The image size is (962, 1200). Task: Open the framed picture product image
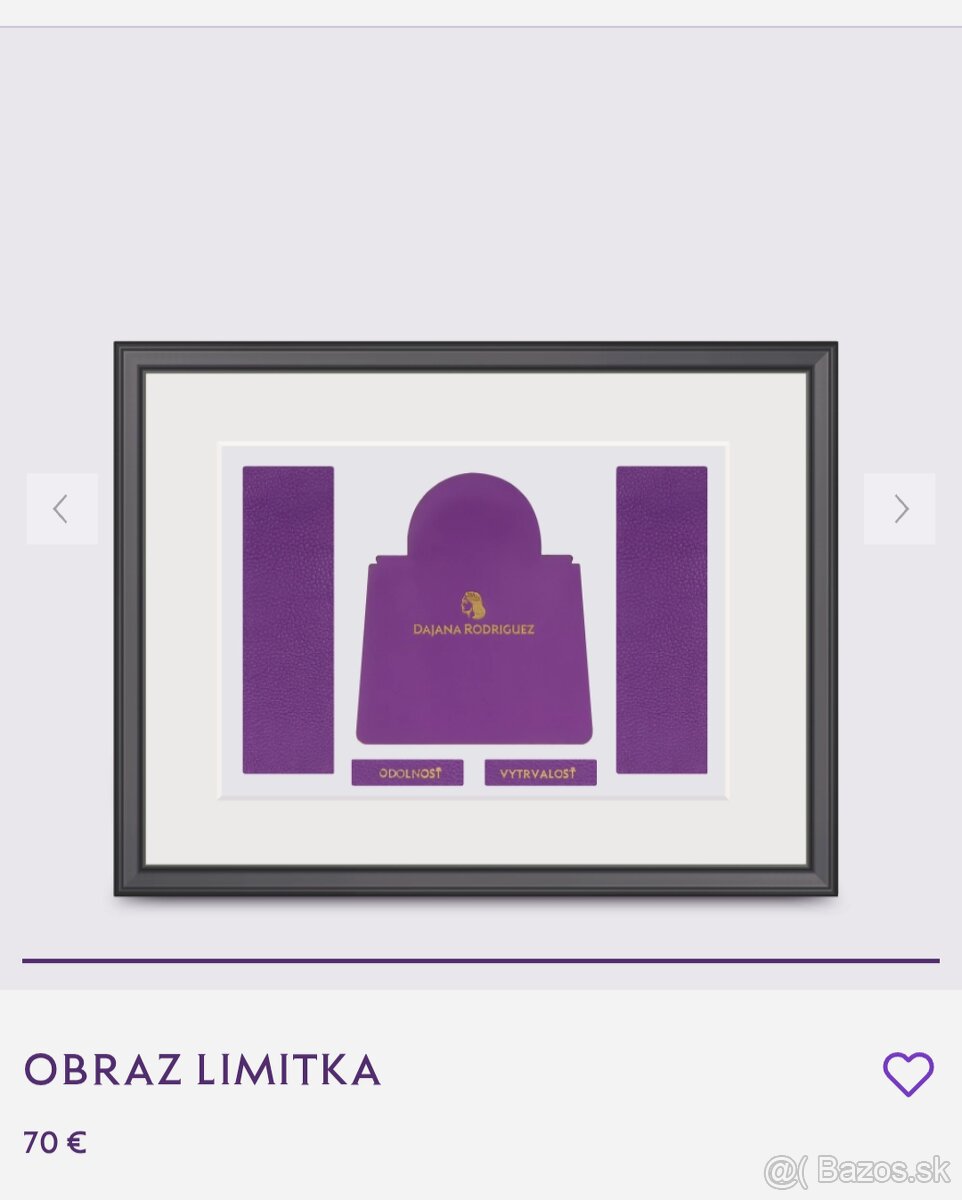click(476, 619)
